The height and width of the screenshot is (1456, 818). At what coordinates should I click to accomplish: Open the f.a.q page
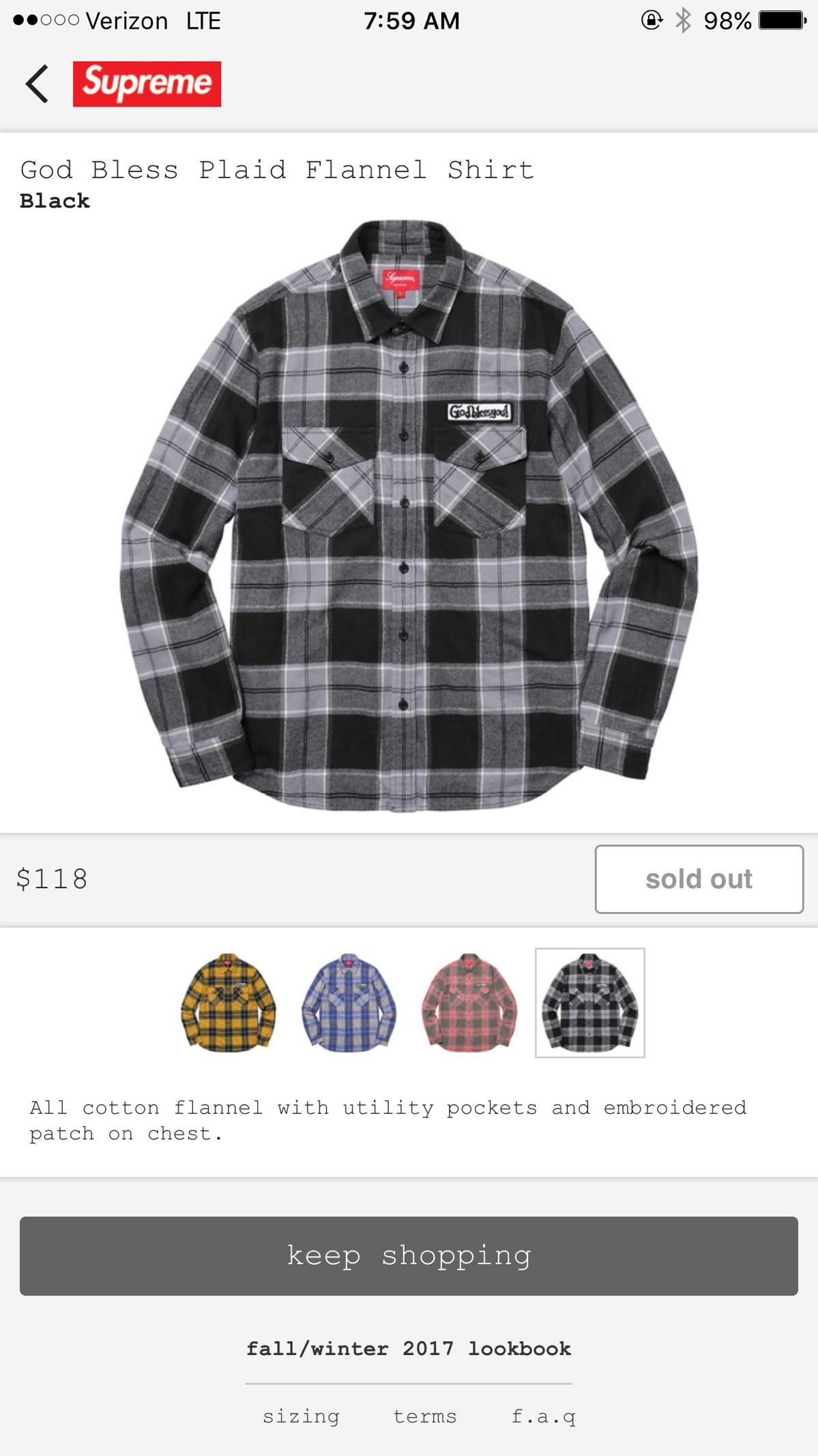tap(544, 1417)
